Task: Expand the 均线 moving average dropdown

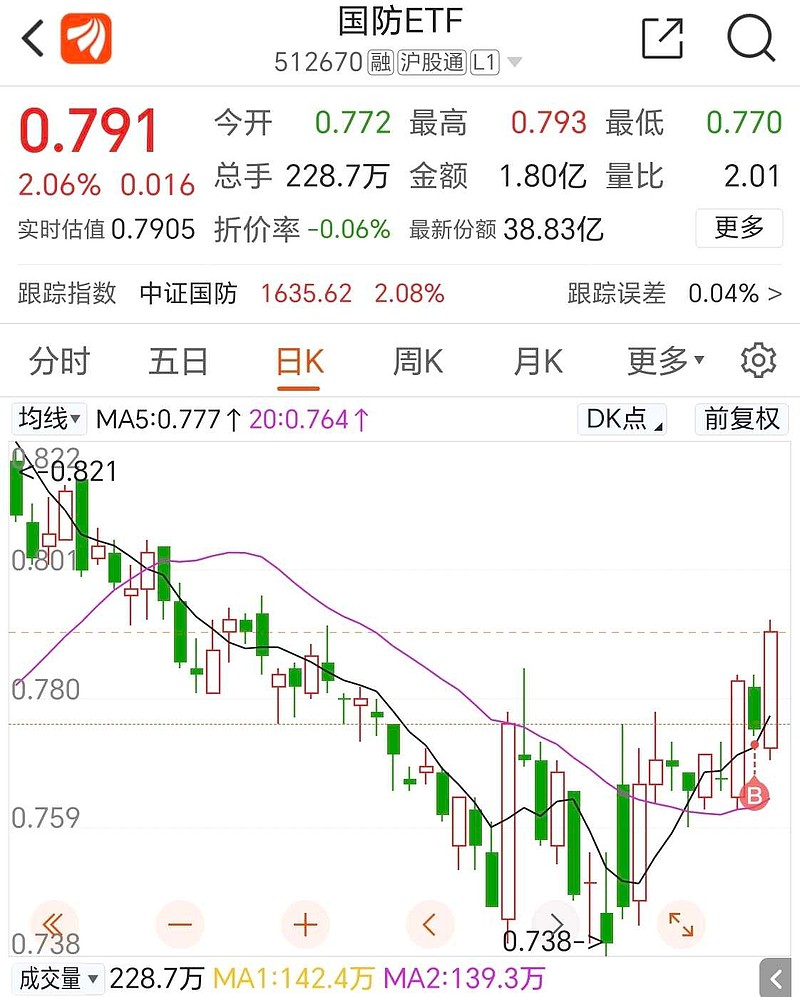Action: tap(45, 419)
